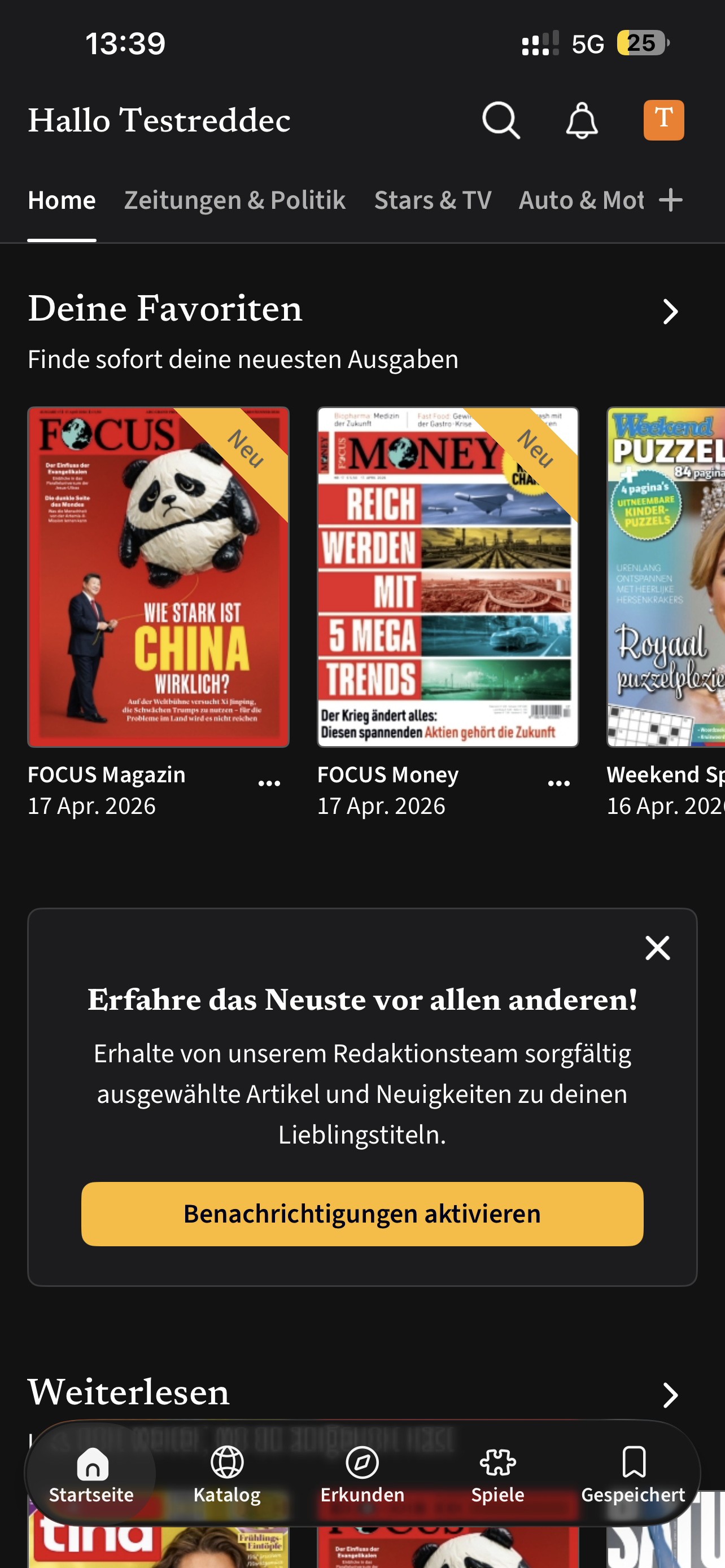Tap Benachrichtigungen aktivieren button

click(362, 1214)
